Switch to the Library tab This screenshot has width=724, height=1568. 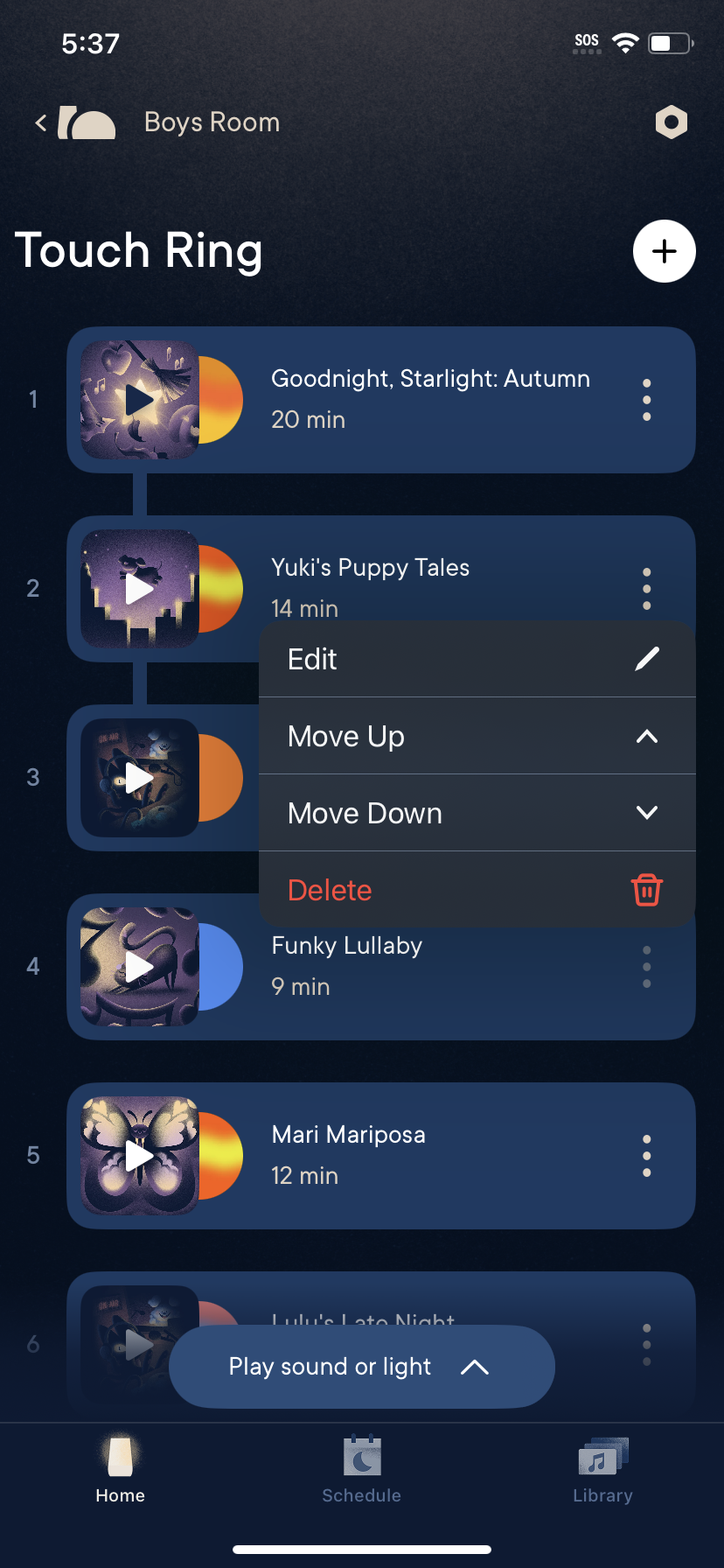pos(602,1470)
